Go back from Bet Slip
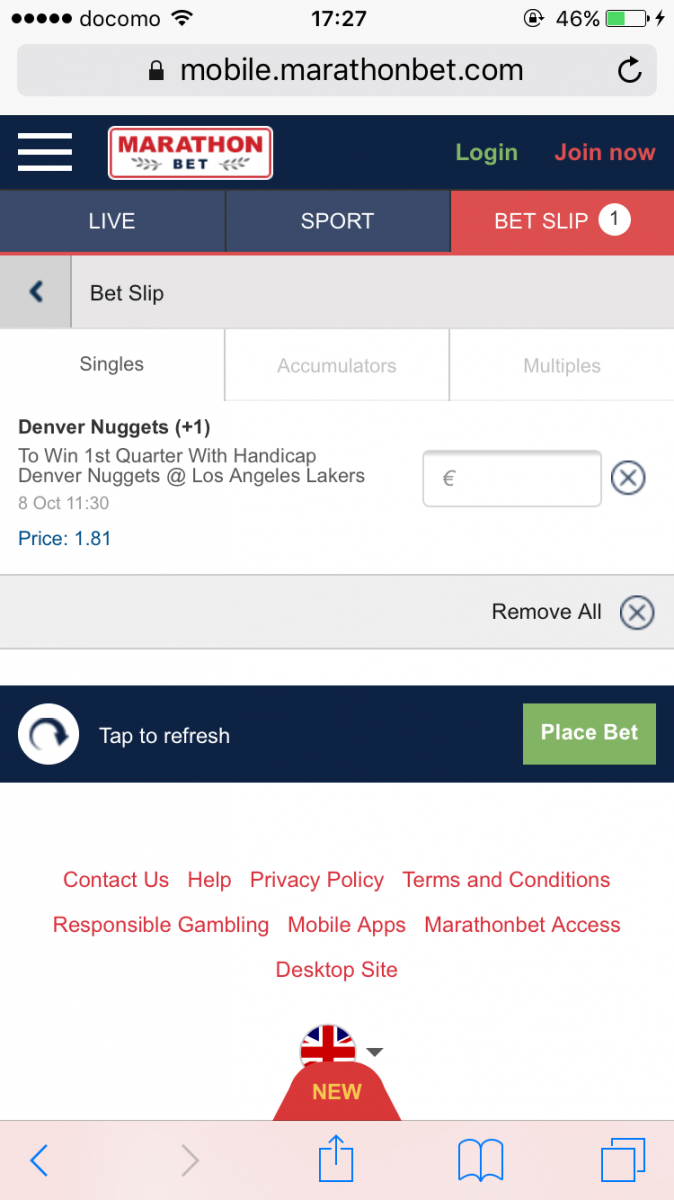This screenshot has height=1200, width=674. [36, 292]
